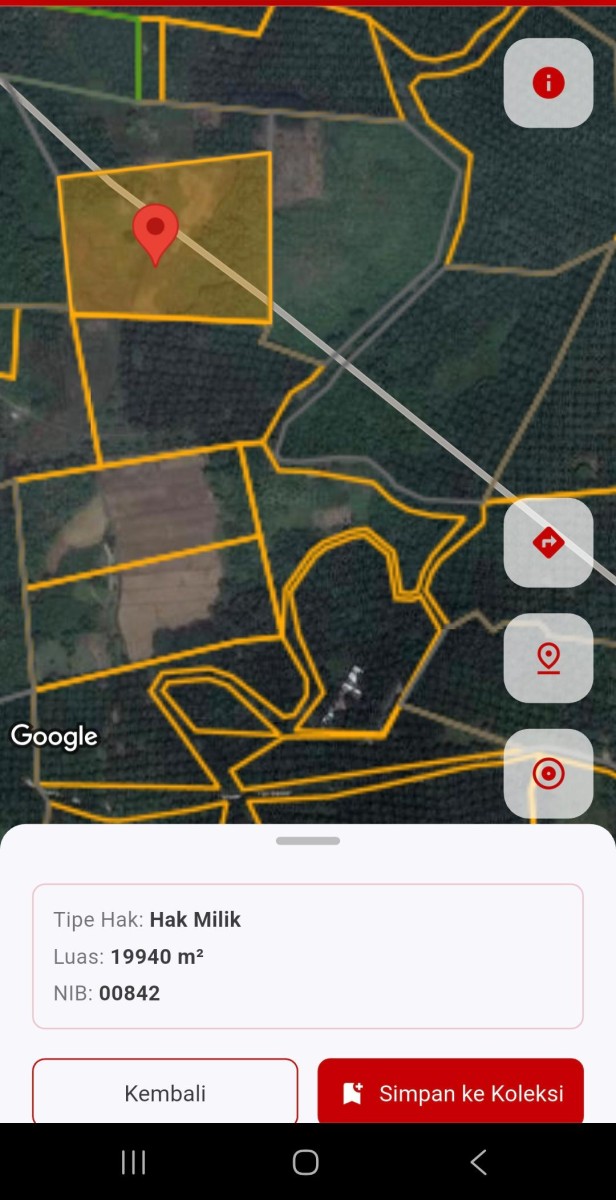Tap the location pin marker button
The width and height of the screenshot is (616, 1200).
click(548, 658)
